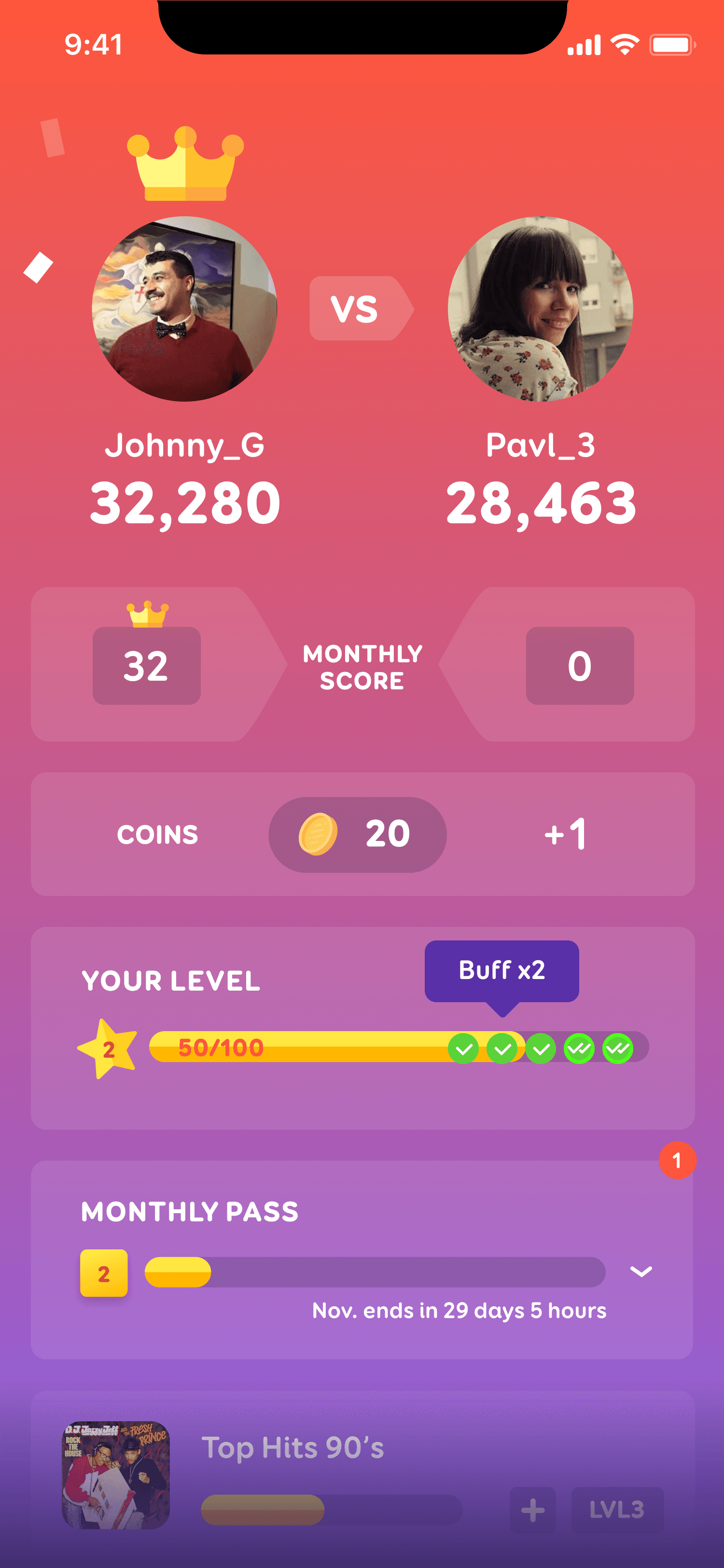Open Pavl_3's profile picture
The height and width of the screenshot is (1568, 724).
click(x=540, y=309)
